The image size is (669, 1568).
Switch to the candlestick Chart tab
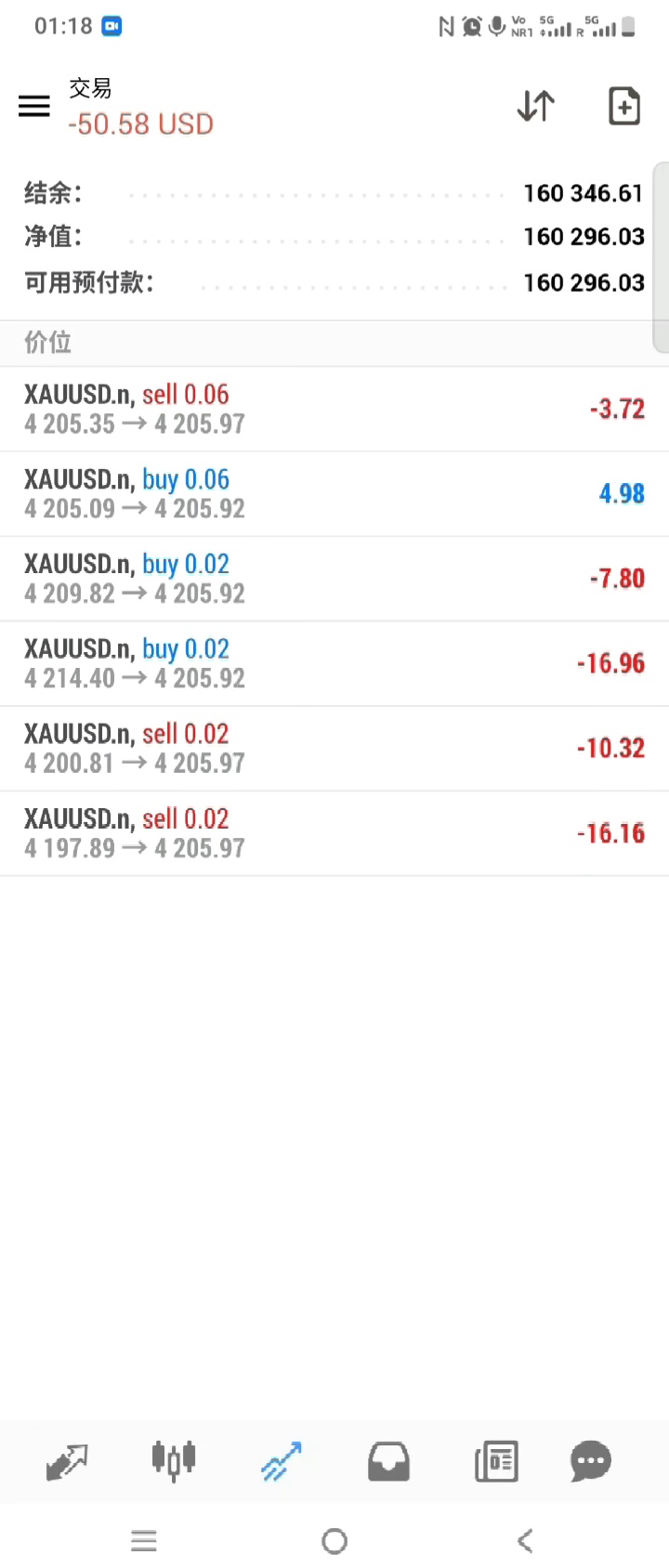pyautogui.click(x=174, y=1462)
